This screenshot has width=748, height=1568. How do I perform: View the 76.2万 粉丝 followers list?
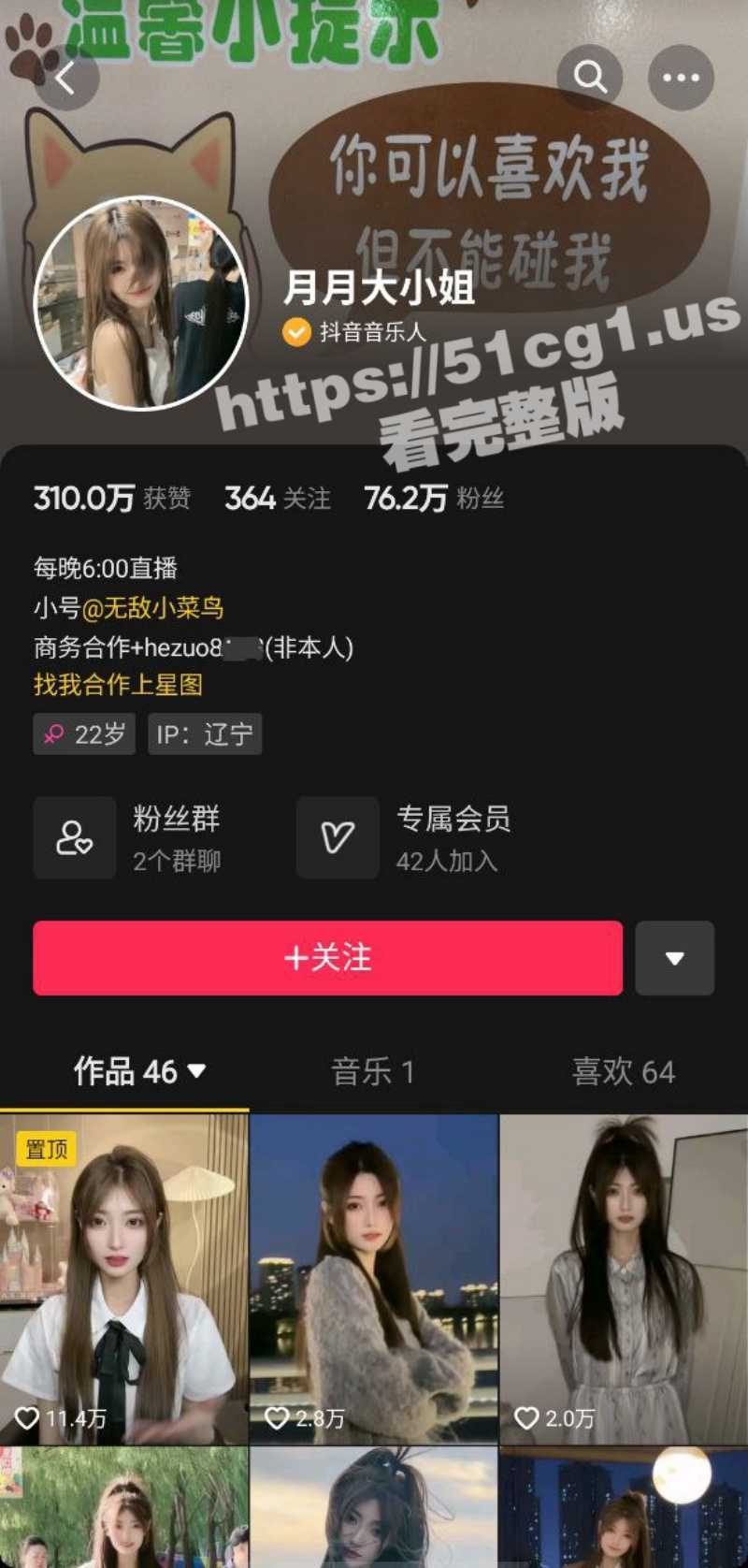point(434,499)
